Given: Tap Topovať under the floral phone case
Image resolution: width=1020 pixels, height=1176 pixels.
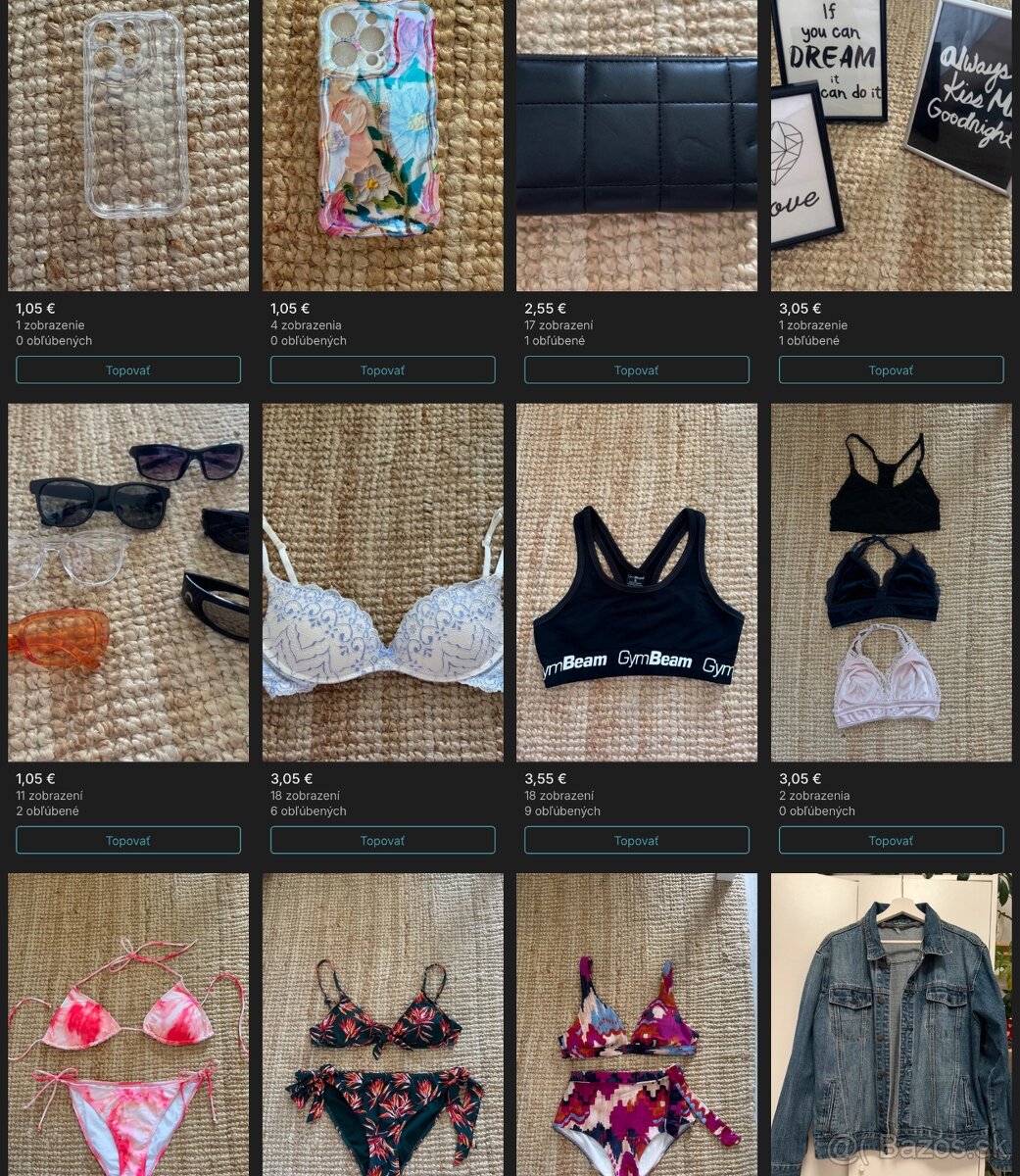Looking at the screenshot, I should tap(382, 369).
